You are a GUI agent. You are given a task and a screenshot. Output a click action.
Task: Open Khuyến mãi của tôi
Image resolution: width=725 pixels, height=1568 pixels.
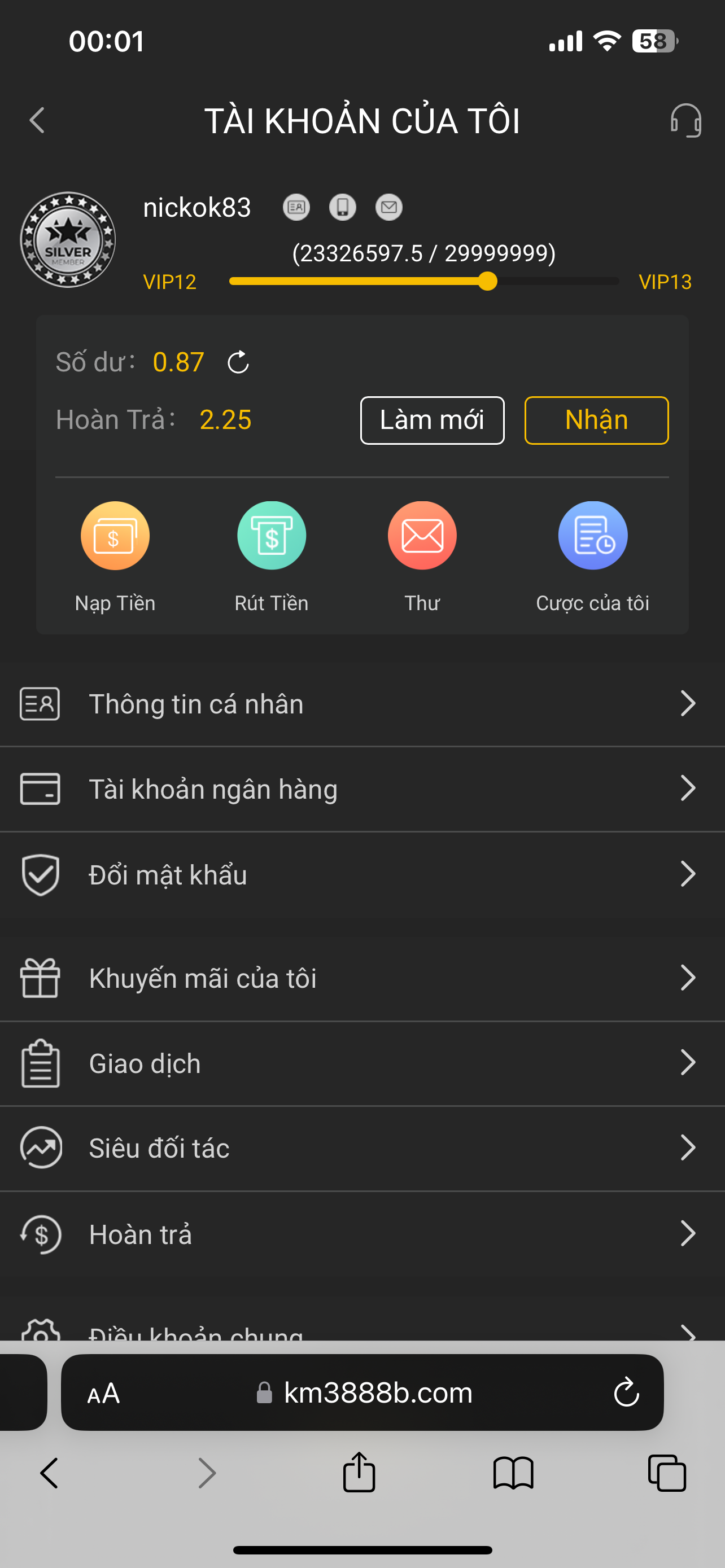[362, 978]
